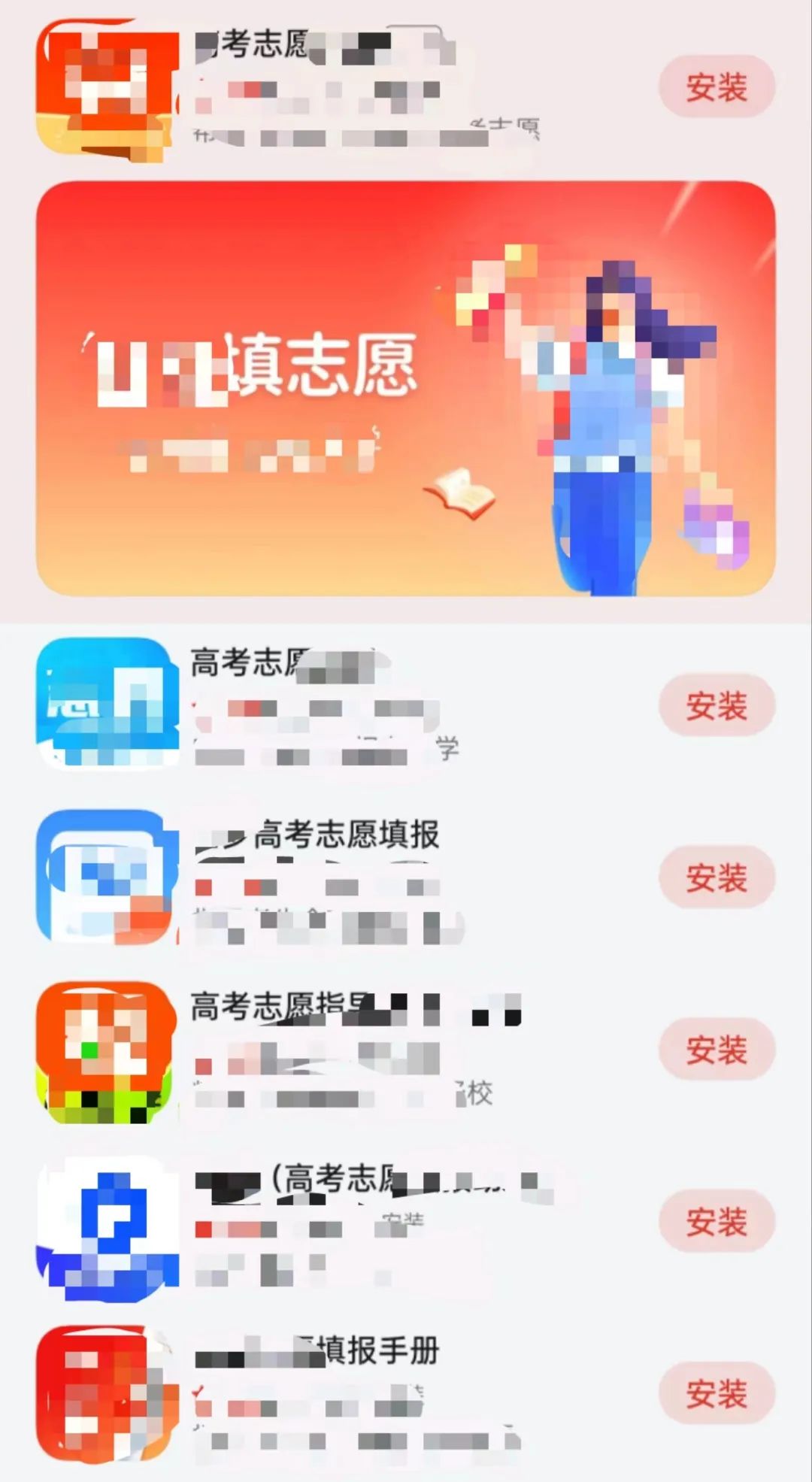The height and width of the screenshot is (1482, 812).
Task: Tap the subtitle text inside the banner
Action: pos(248,451)
